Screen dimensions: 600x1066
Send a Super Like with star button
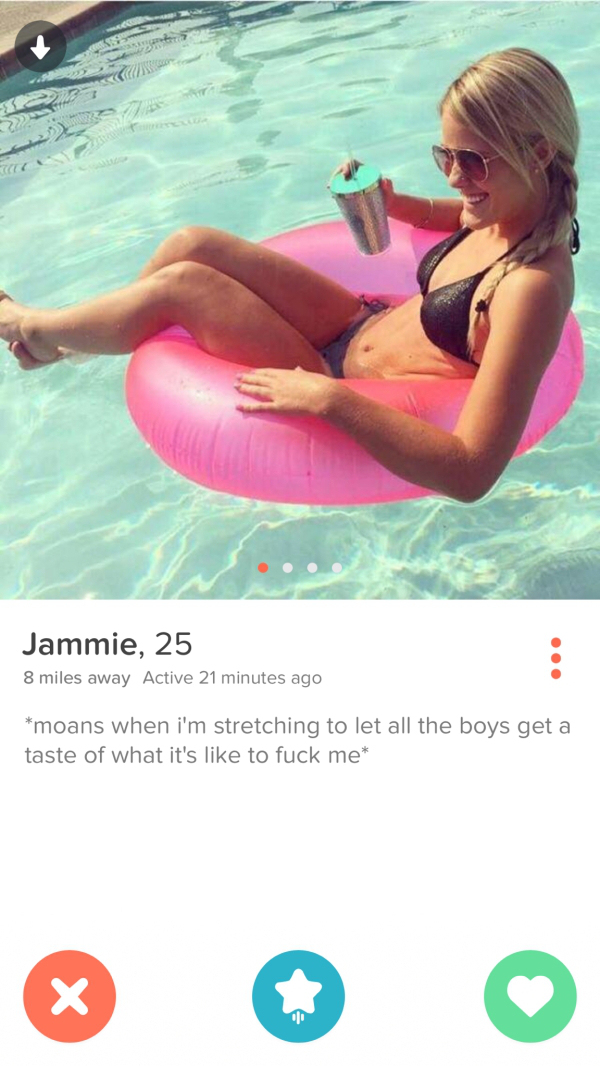click(x=298, y=996)
